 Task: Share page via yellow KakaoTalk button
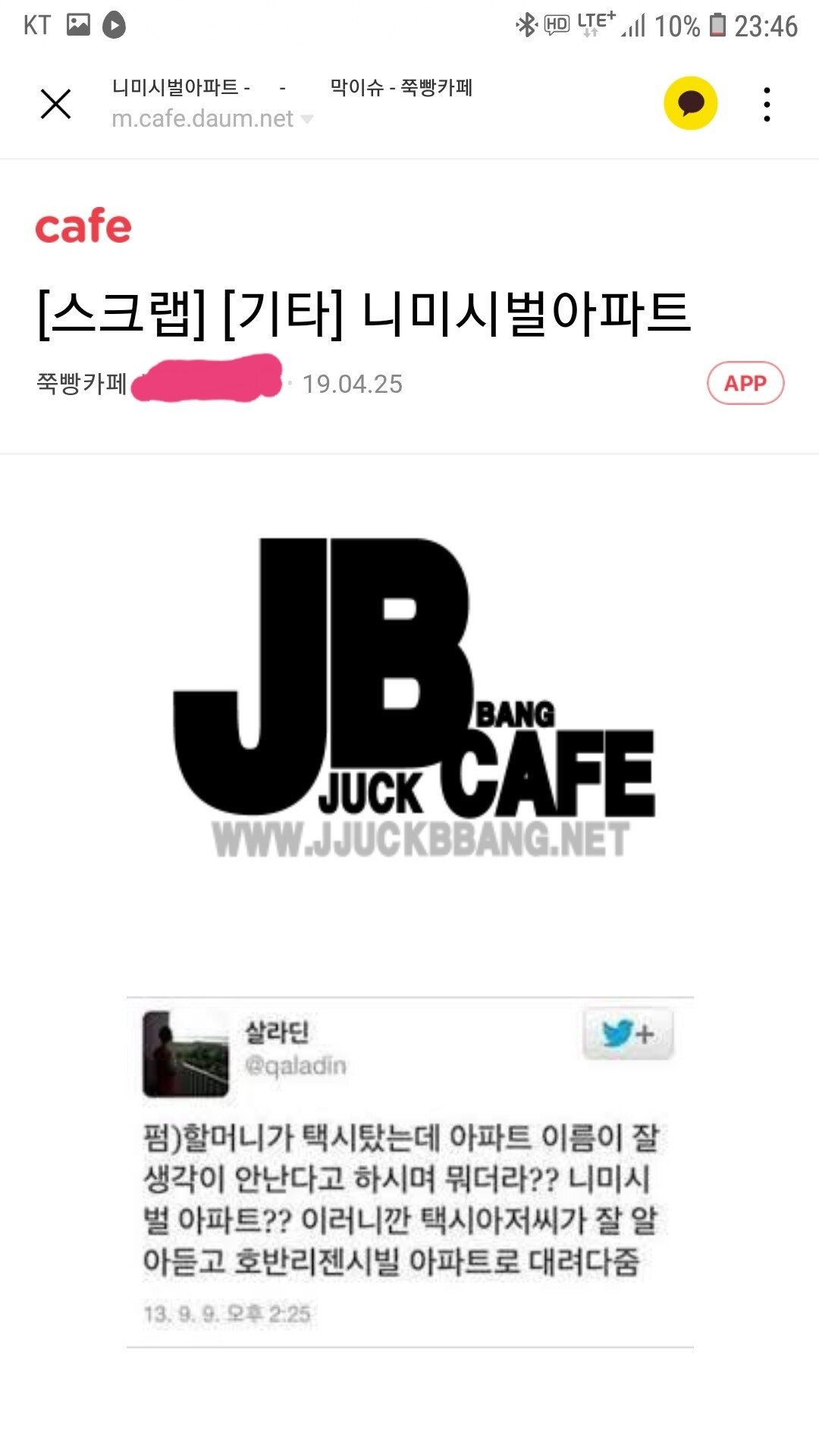[x=690, y=103]
